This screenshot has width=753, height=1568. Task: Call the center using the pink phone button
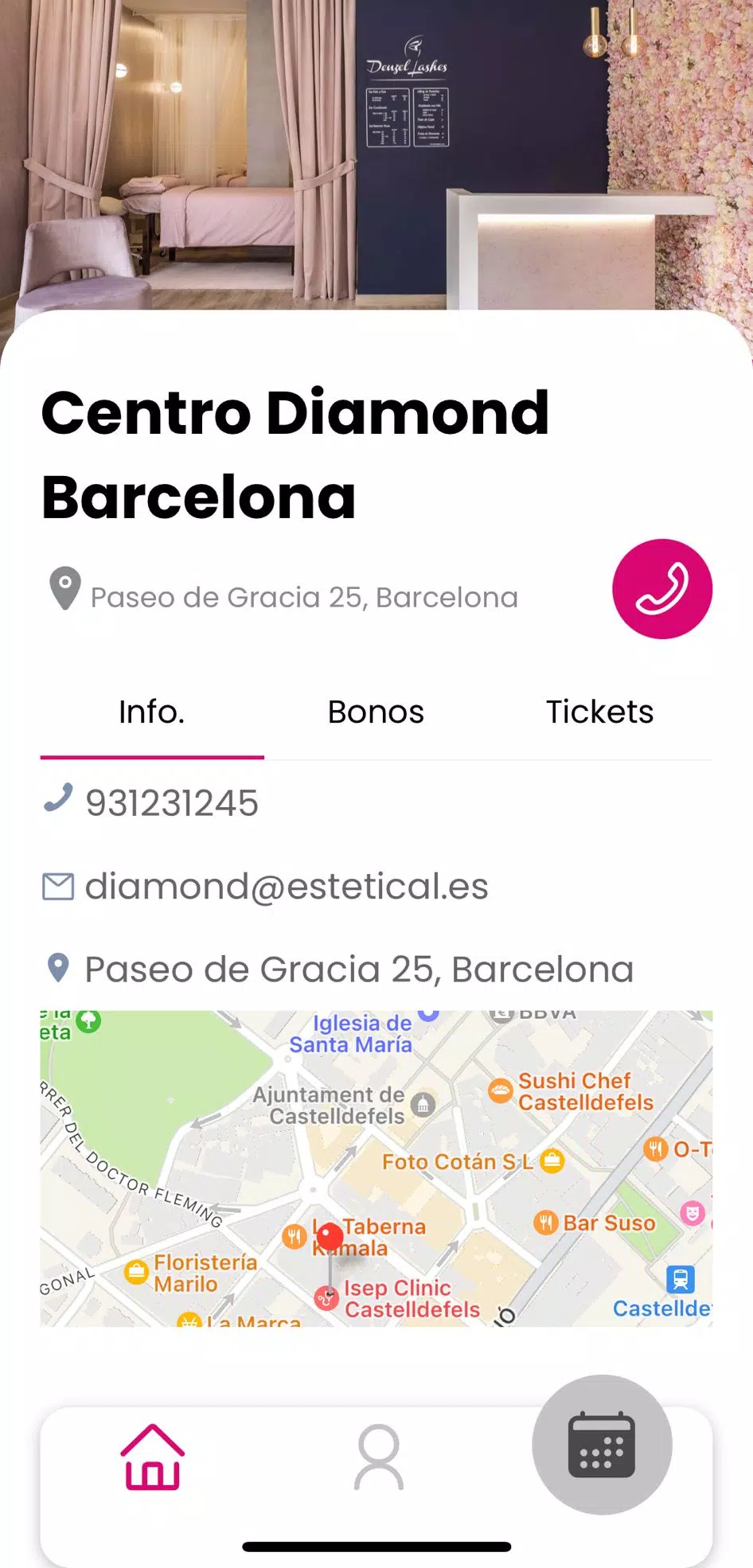pyautogui.click(x=661, y=589)
